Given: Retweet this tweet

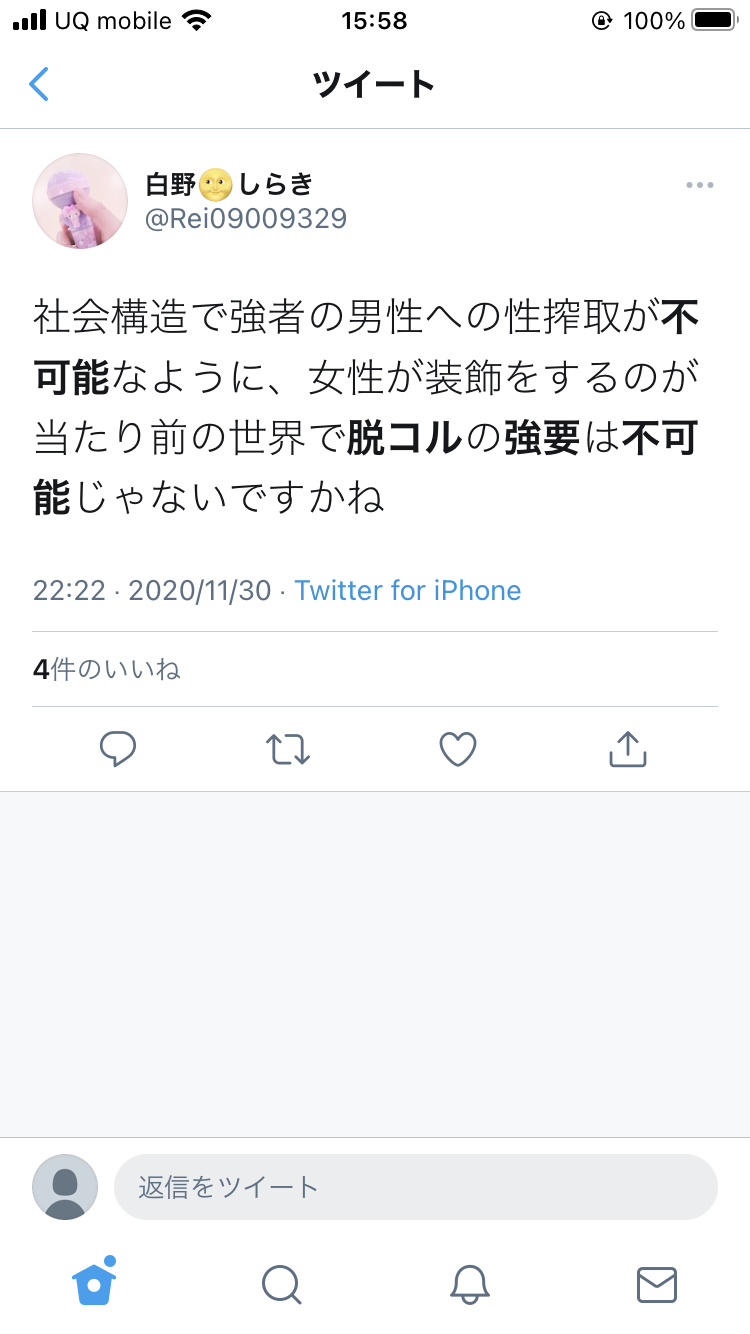Looking at the screenshot, I should click(x=288, y=748).
